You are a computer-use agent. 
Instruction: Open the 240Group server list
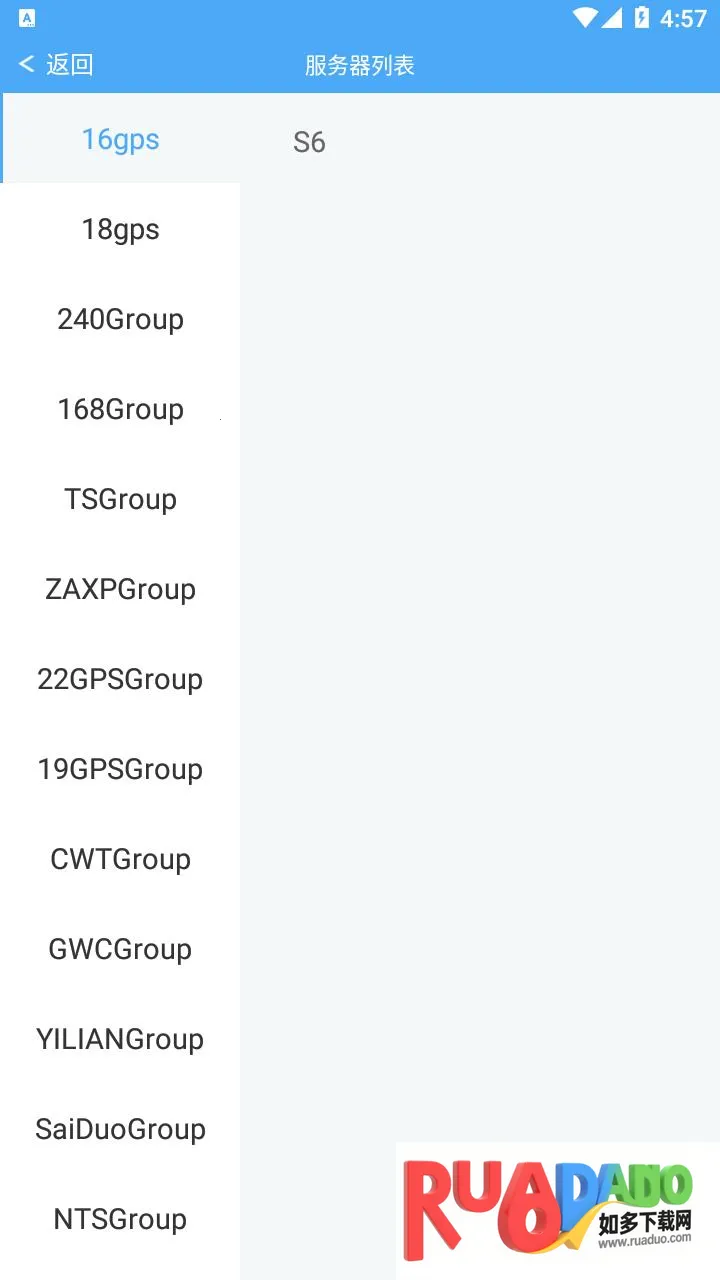(120, 320)
